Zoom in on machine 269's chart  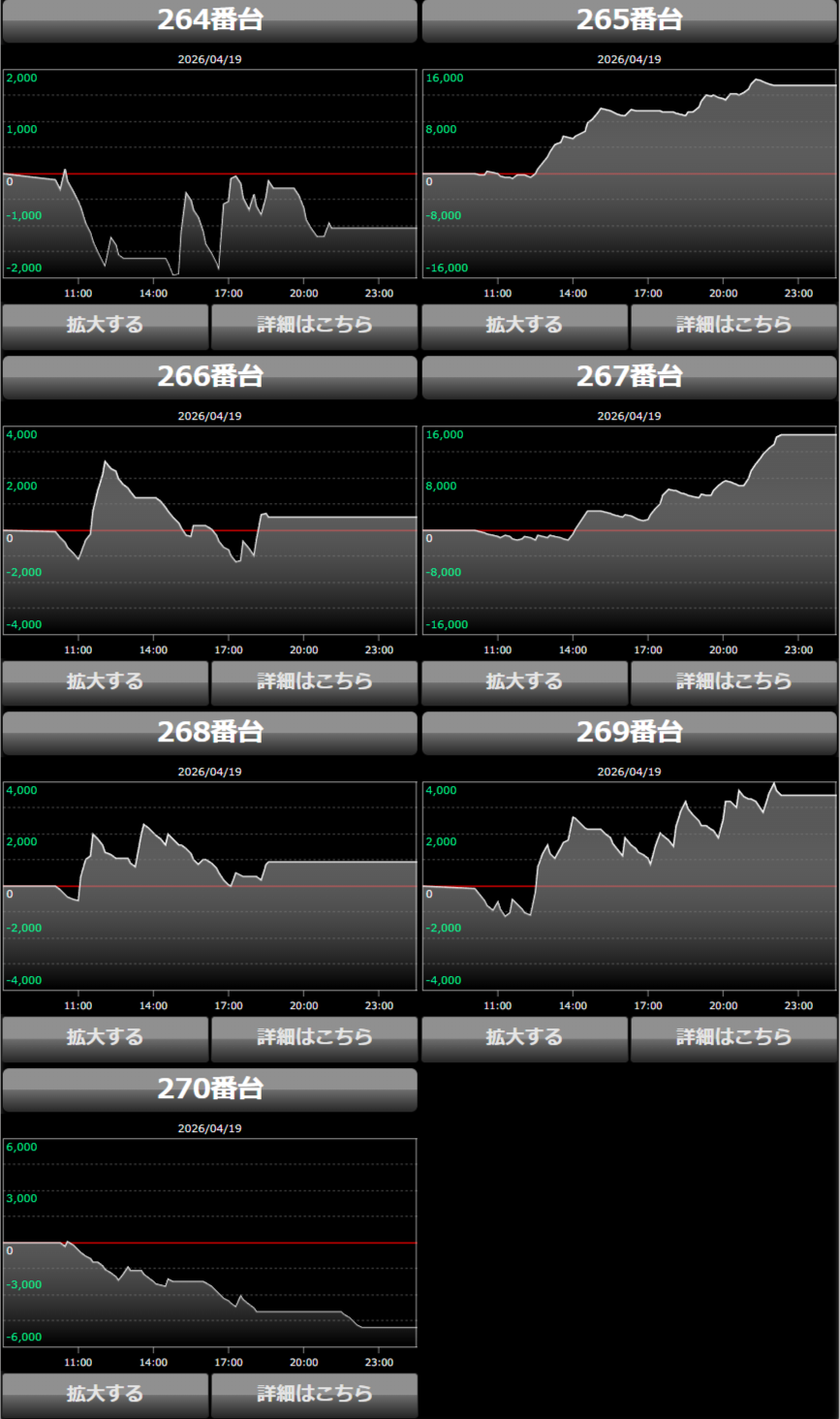point(524,1038)
